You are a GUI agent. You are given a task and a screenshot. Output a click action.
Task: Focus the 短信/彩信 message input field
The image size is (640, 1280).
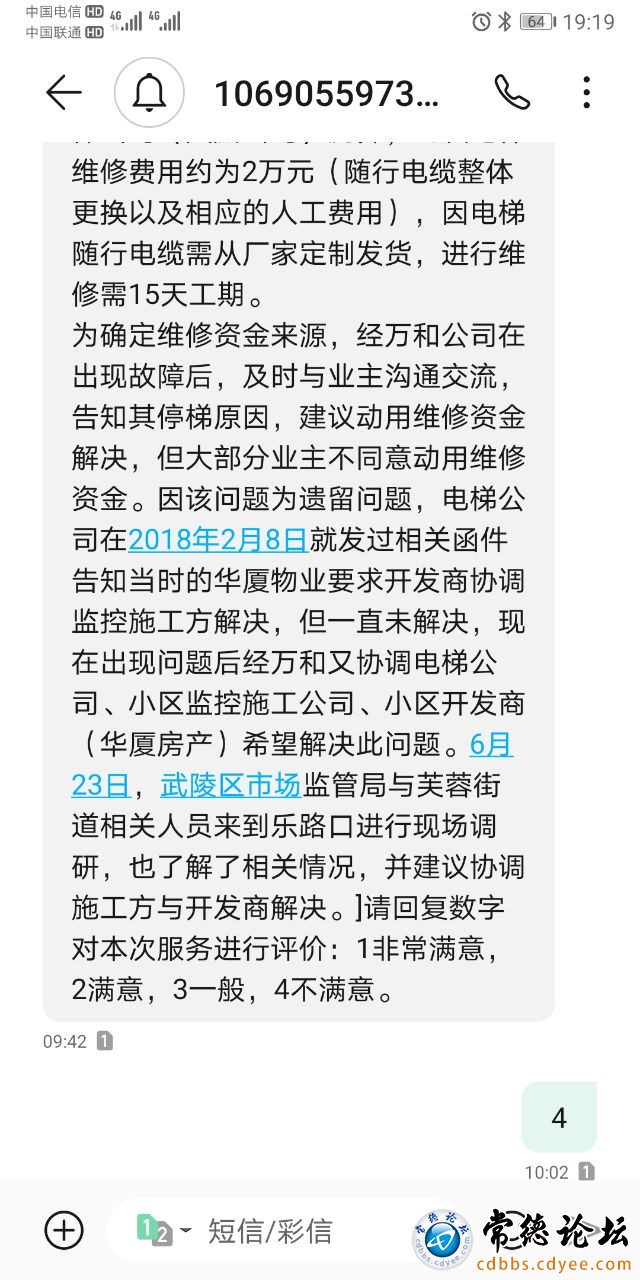pyautogui.click(x=290, y=1231)
